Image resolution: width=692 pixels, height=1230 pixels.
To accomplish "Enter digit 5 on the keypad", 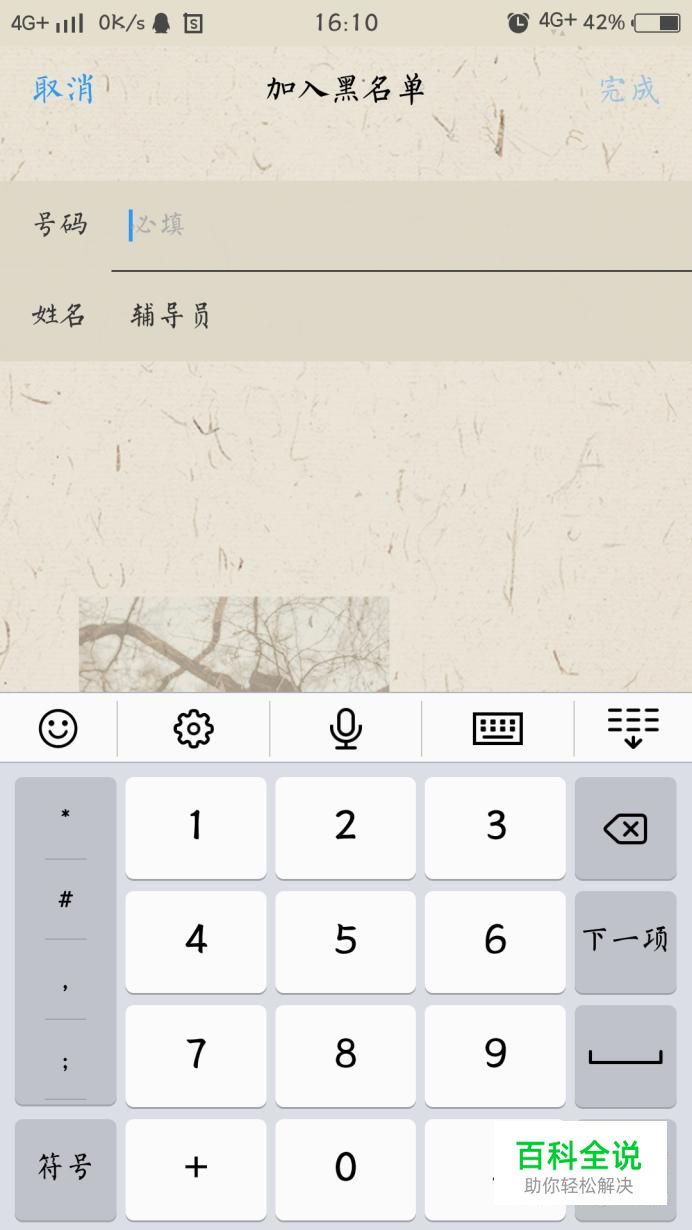I will [345, 940].
